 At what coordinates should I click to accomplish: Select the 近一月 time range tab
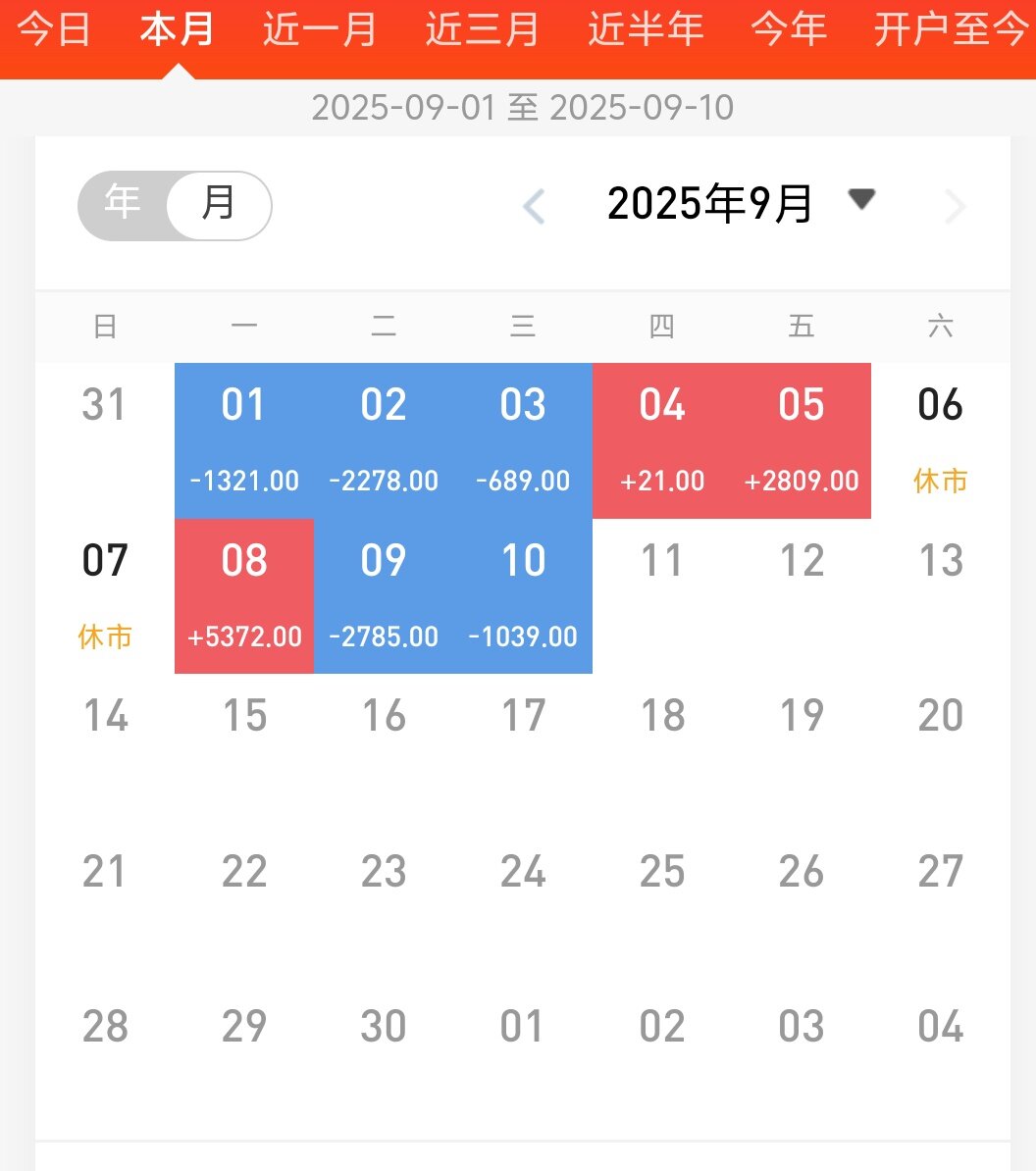tap(320, 29)
